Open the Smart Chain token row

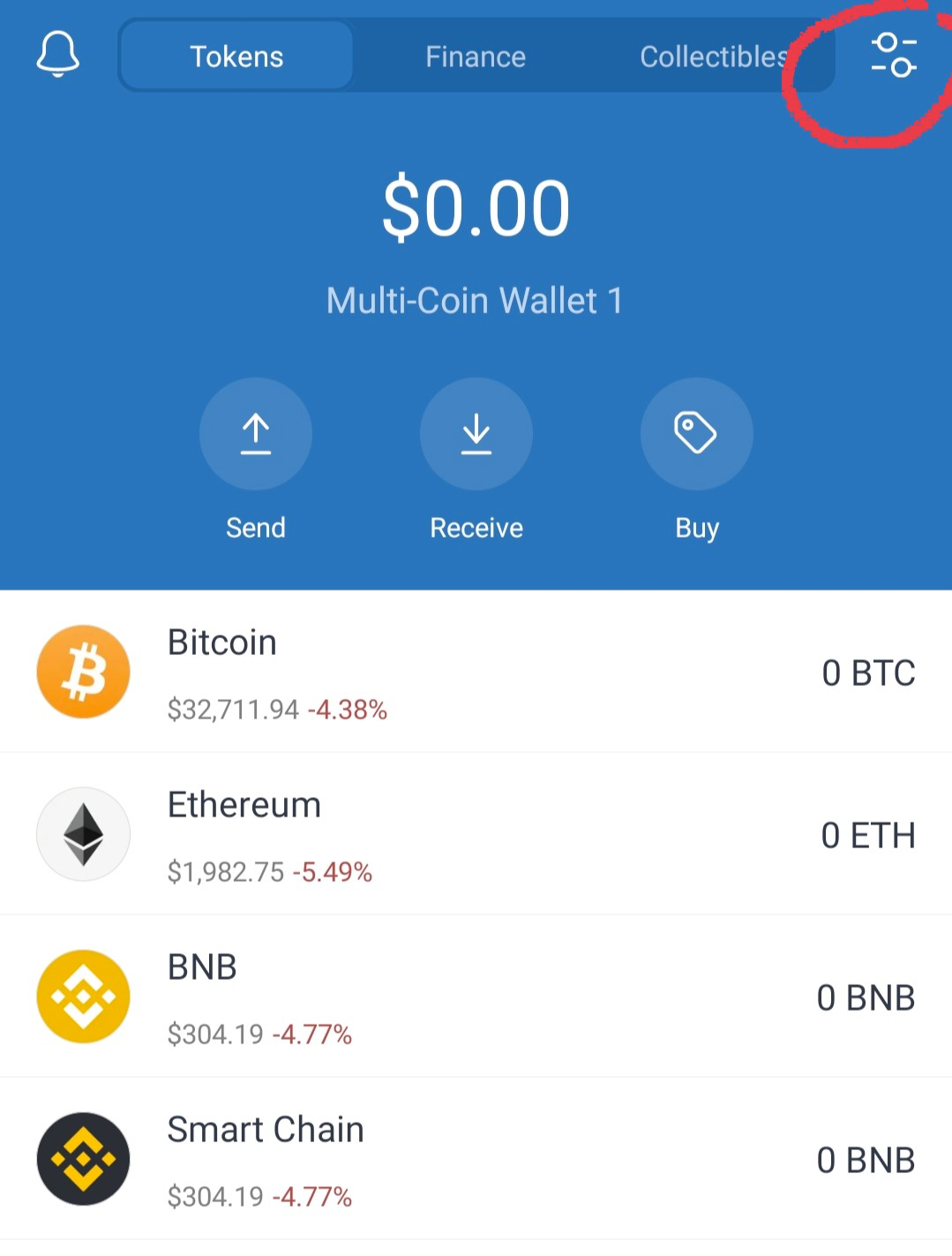click(x=476, y=1160)
